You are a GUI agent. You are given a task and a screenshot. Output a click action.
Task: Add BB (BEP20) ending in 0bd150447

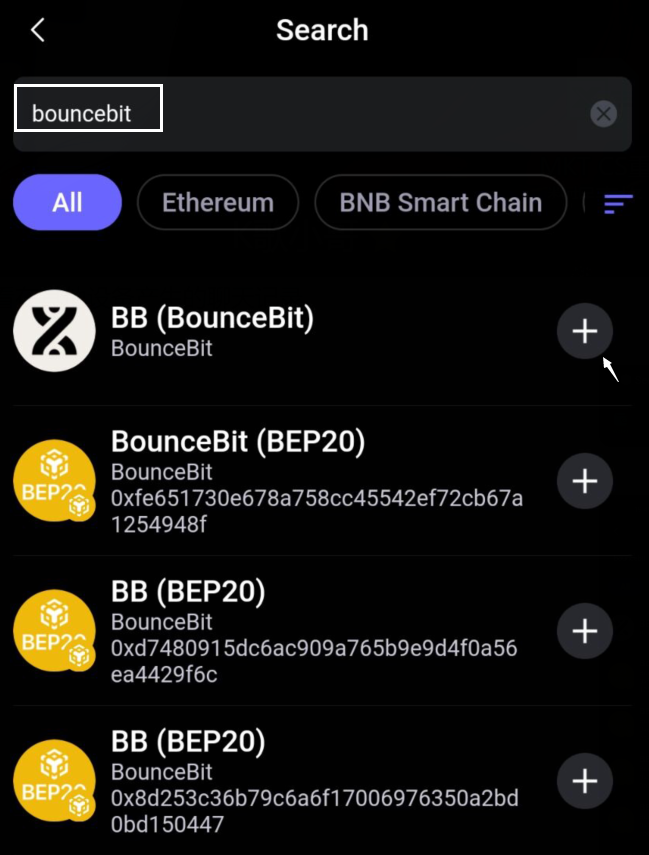584,781
